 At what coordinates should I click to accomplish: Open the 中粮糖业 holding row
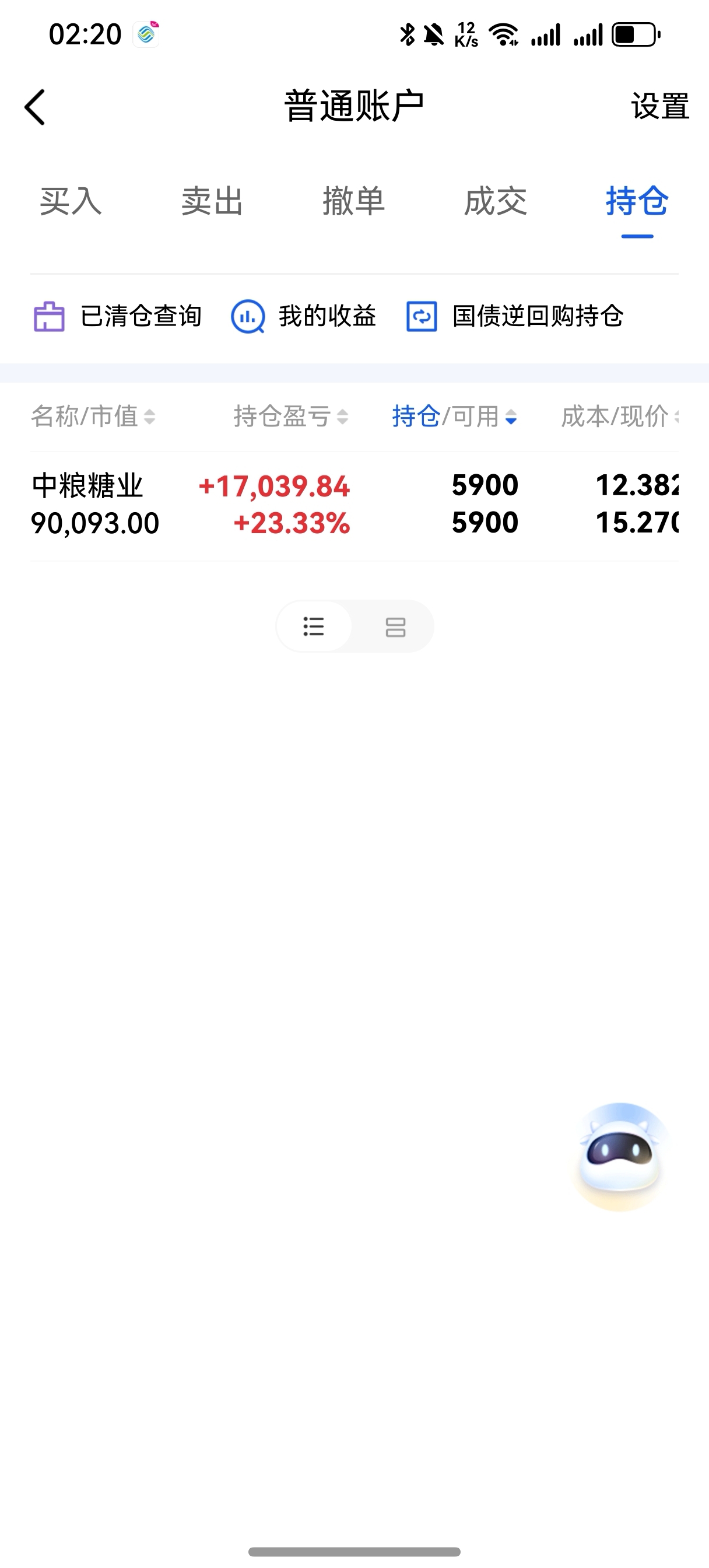[x=354, y=505]
